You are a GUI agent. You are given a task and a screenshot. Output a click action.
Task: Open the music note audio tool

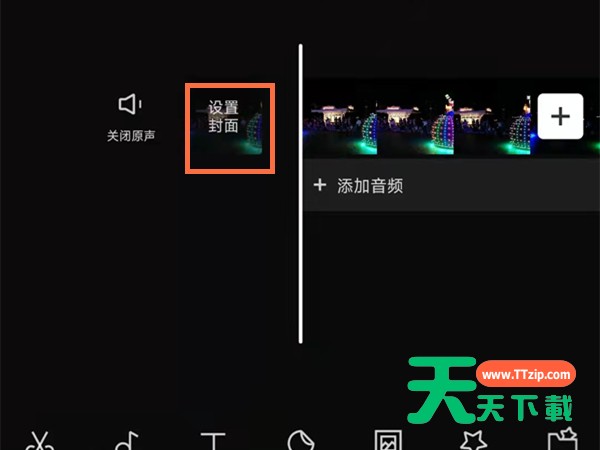point(126,441)
